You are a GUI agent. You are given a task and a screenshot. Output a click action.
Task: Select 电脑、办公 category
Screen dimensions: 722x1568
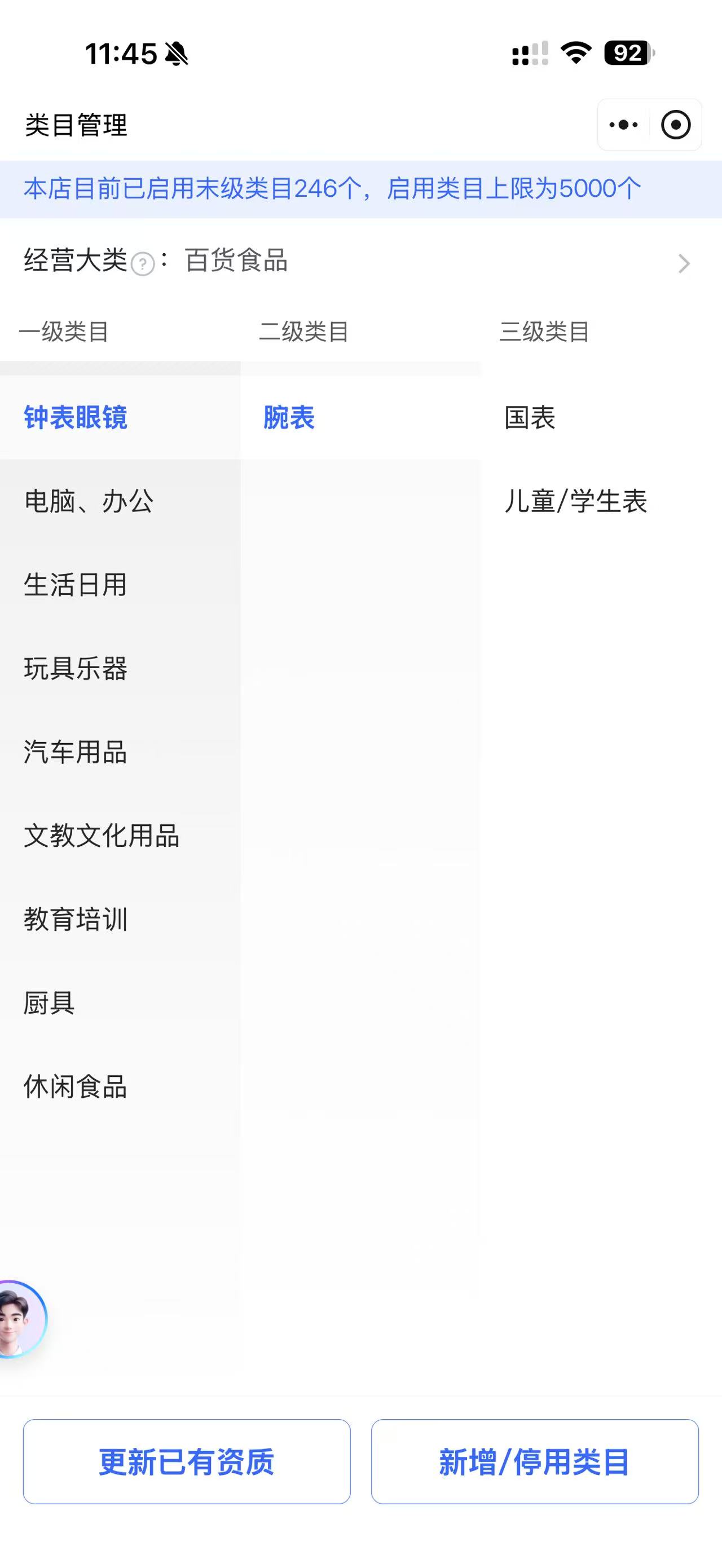[89, 501]
